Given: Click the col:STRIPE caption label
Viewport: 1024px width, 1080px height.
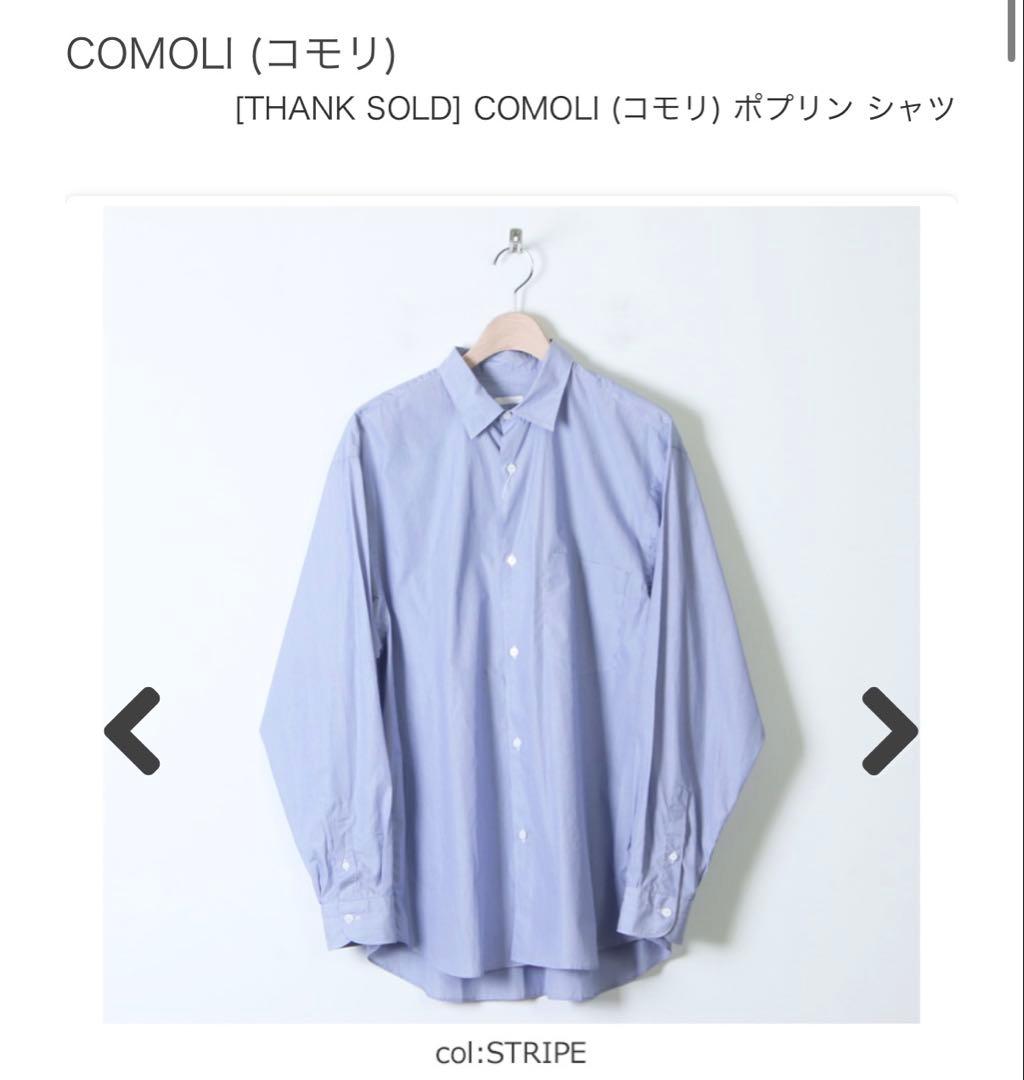Looking at the screenshot, I should [x=512, y=1053].
